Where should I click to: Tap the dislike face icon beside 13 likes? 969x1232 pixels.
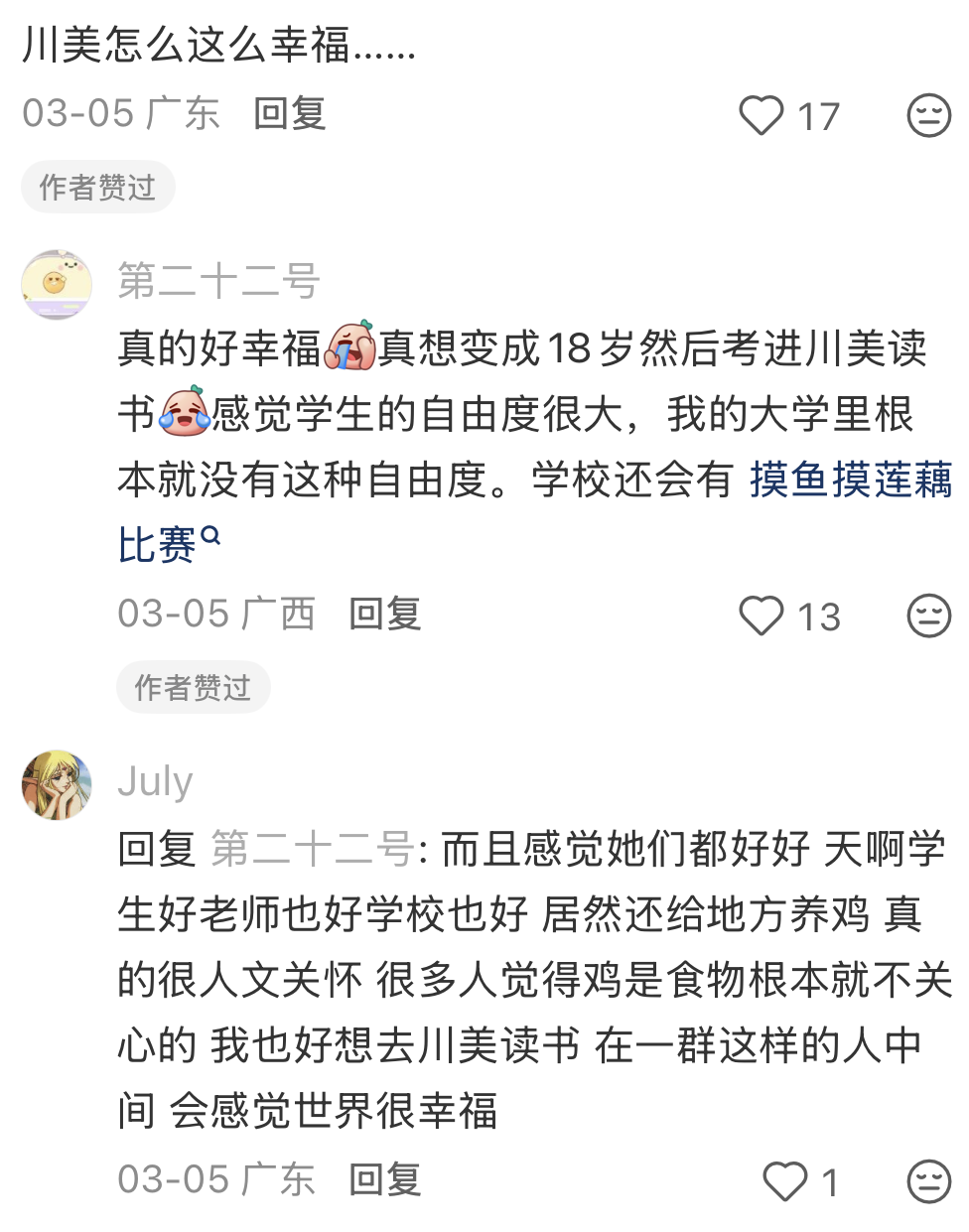929,616
